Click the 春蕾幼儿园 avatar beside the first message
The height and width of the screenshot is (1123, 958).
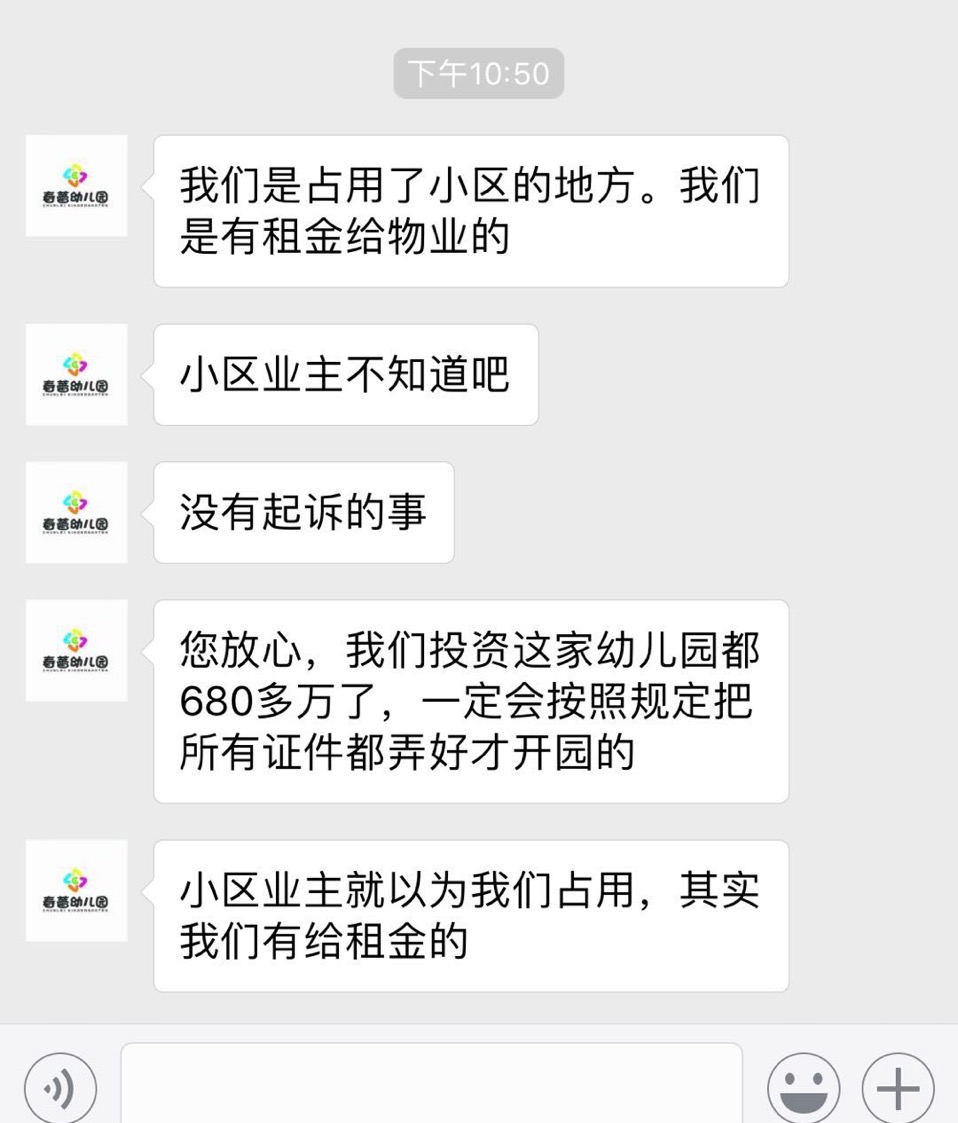[x=76, y=185]
